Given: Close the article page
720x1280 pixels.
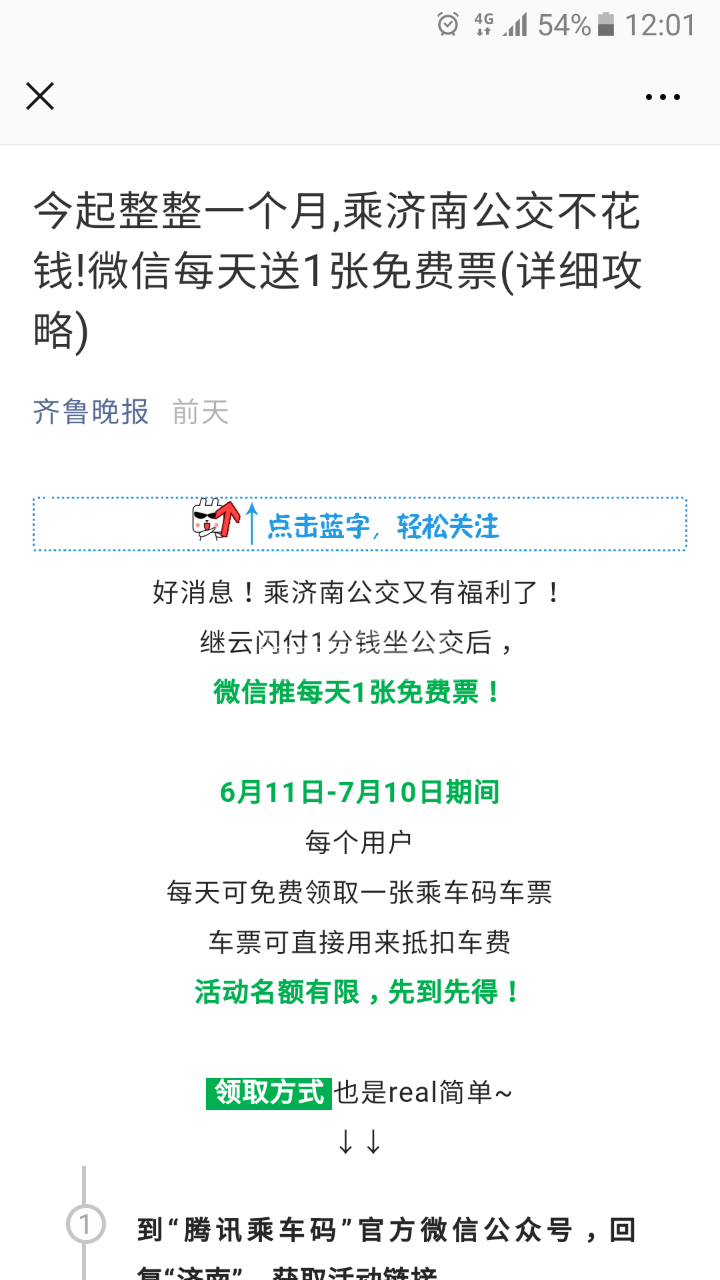Looking at the screenshot, I should tap(40, 96).
